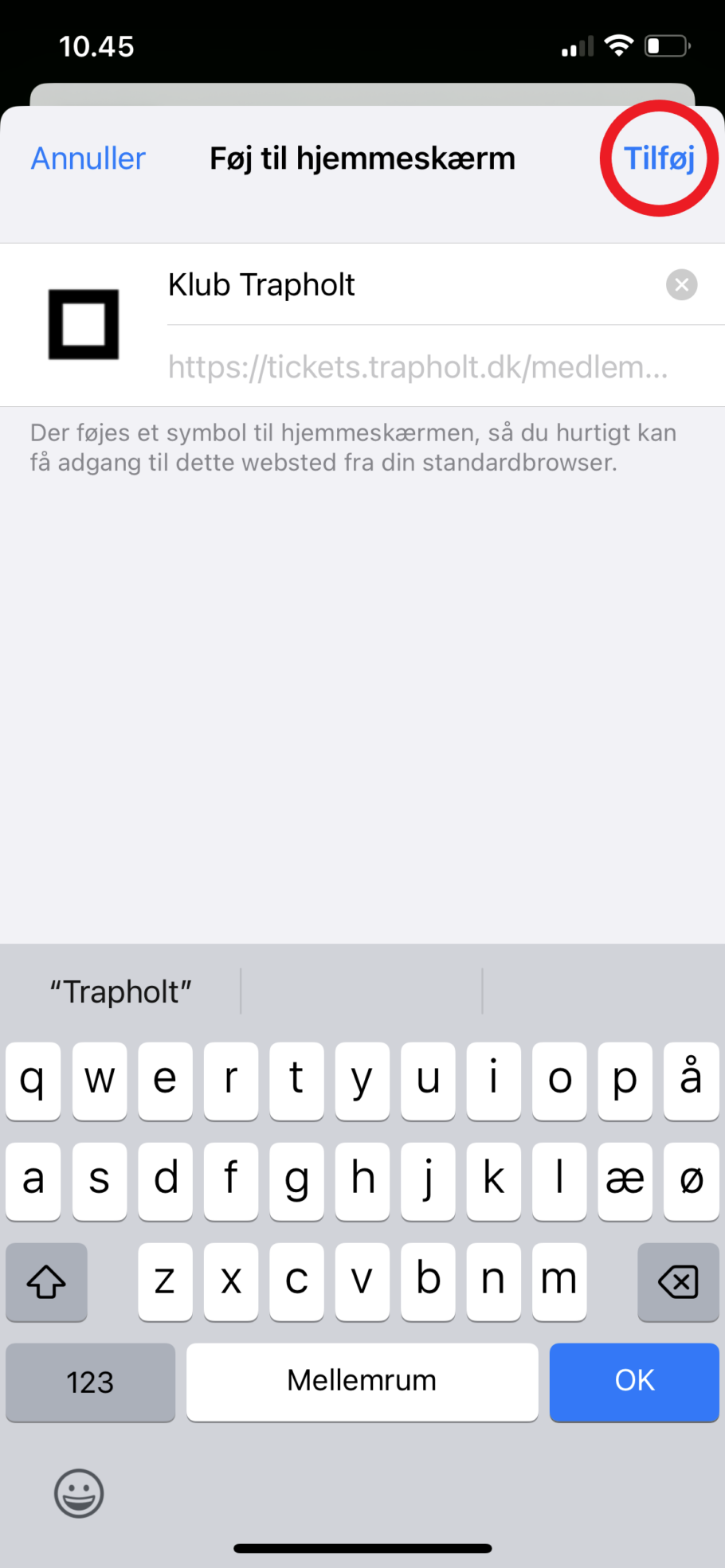Toggle the shift key
The image size is (725, 1568).
pyautogui.click(x=46, y=1281)
